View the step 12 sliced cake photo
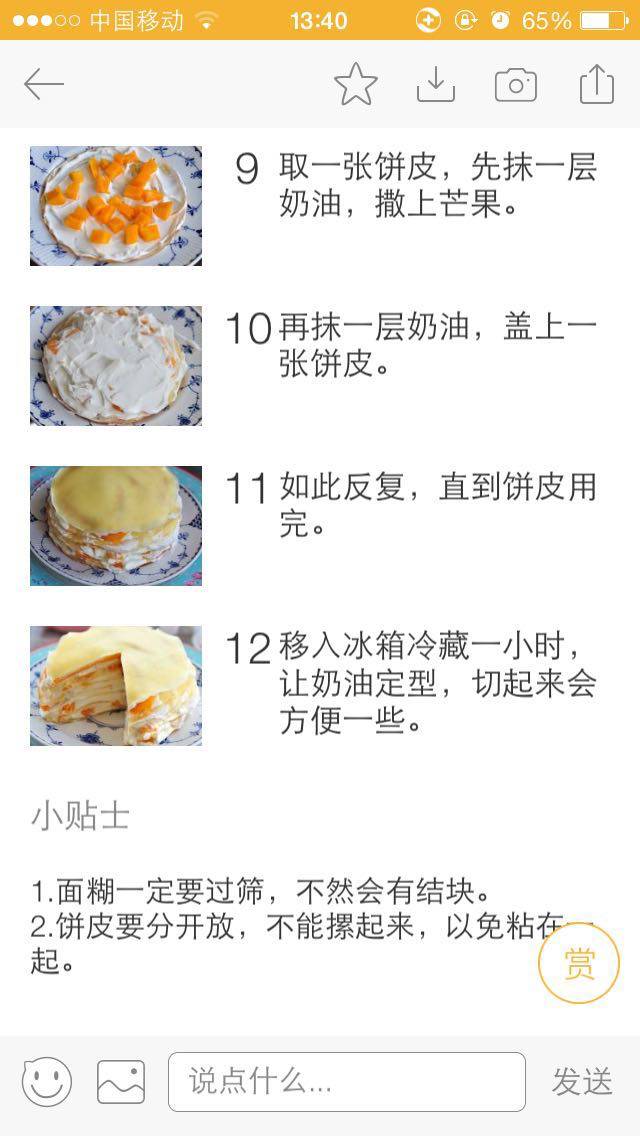Viewport: 640px width, 1136px height. click(x=116, y=686)
